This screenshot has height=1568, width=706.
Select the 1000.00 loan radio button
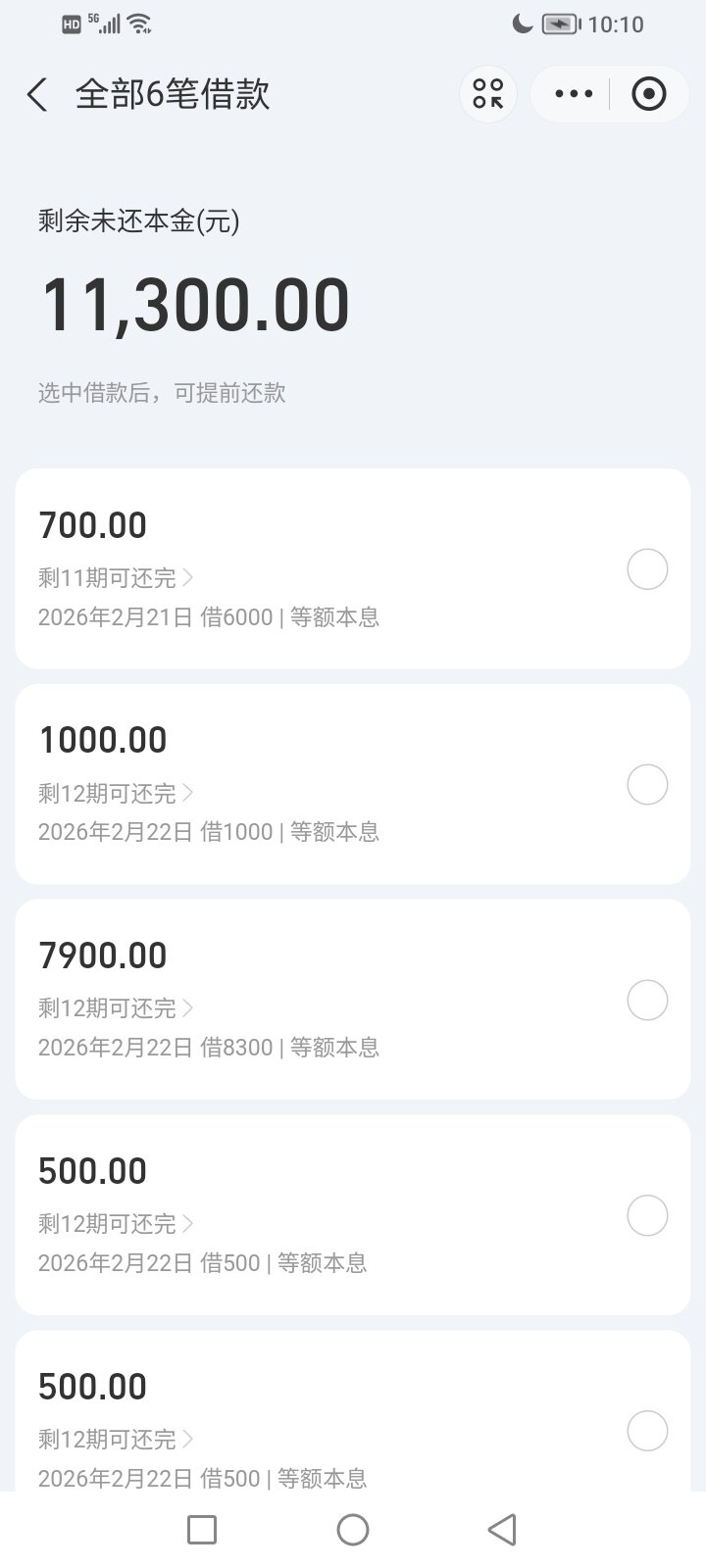click(x=647, y=785)
